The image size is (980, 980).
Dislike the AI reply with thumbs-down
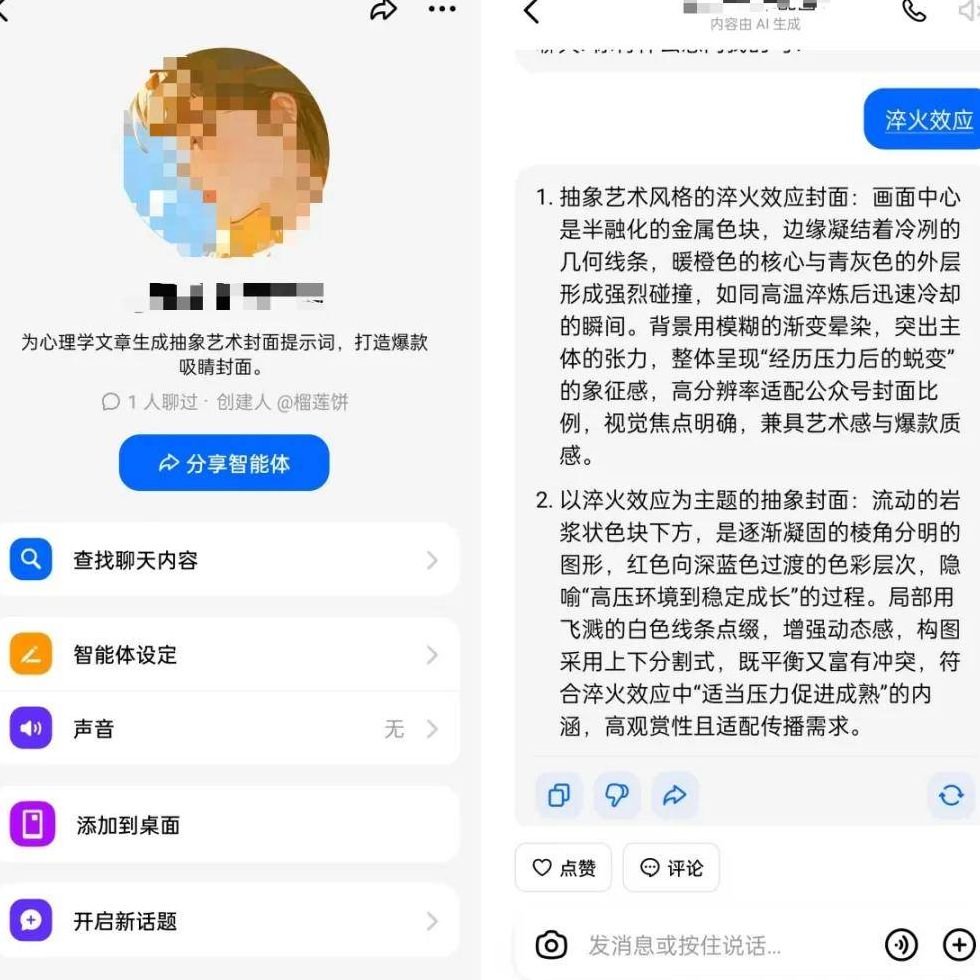coord(616,795)
